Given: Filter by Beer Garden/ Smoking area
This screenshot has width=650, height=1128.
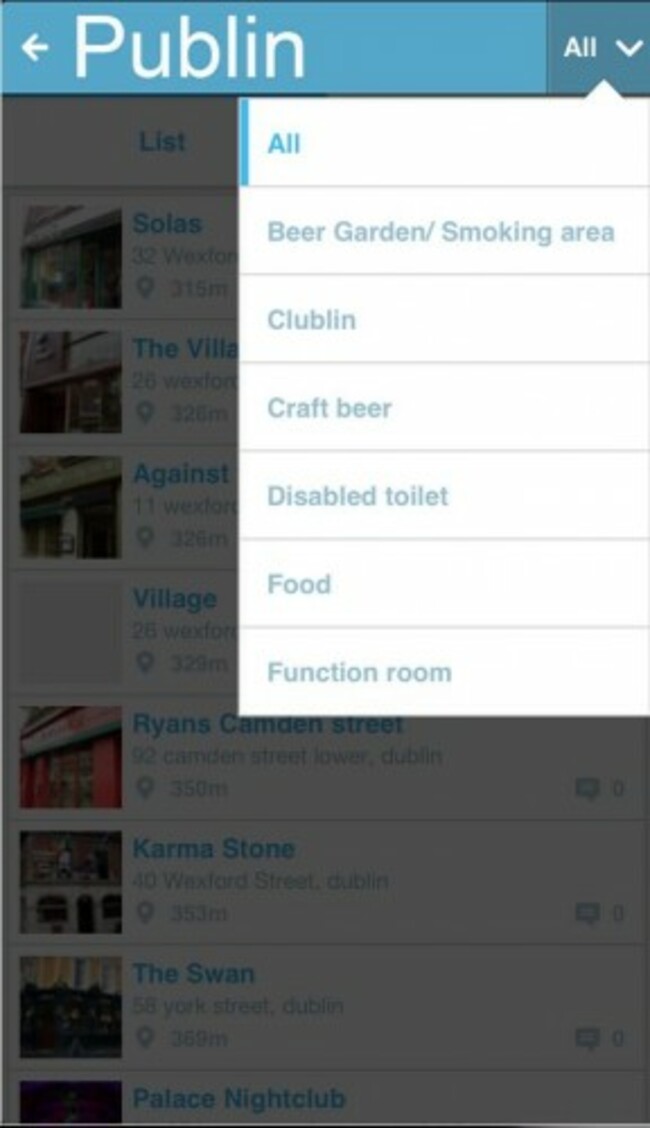Looking at the screenshot, I should pyautogui.click(x=444, y=232).
